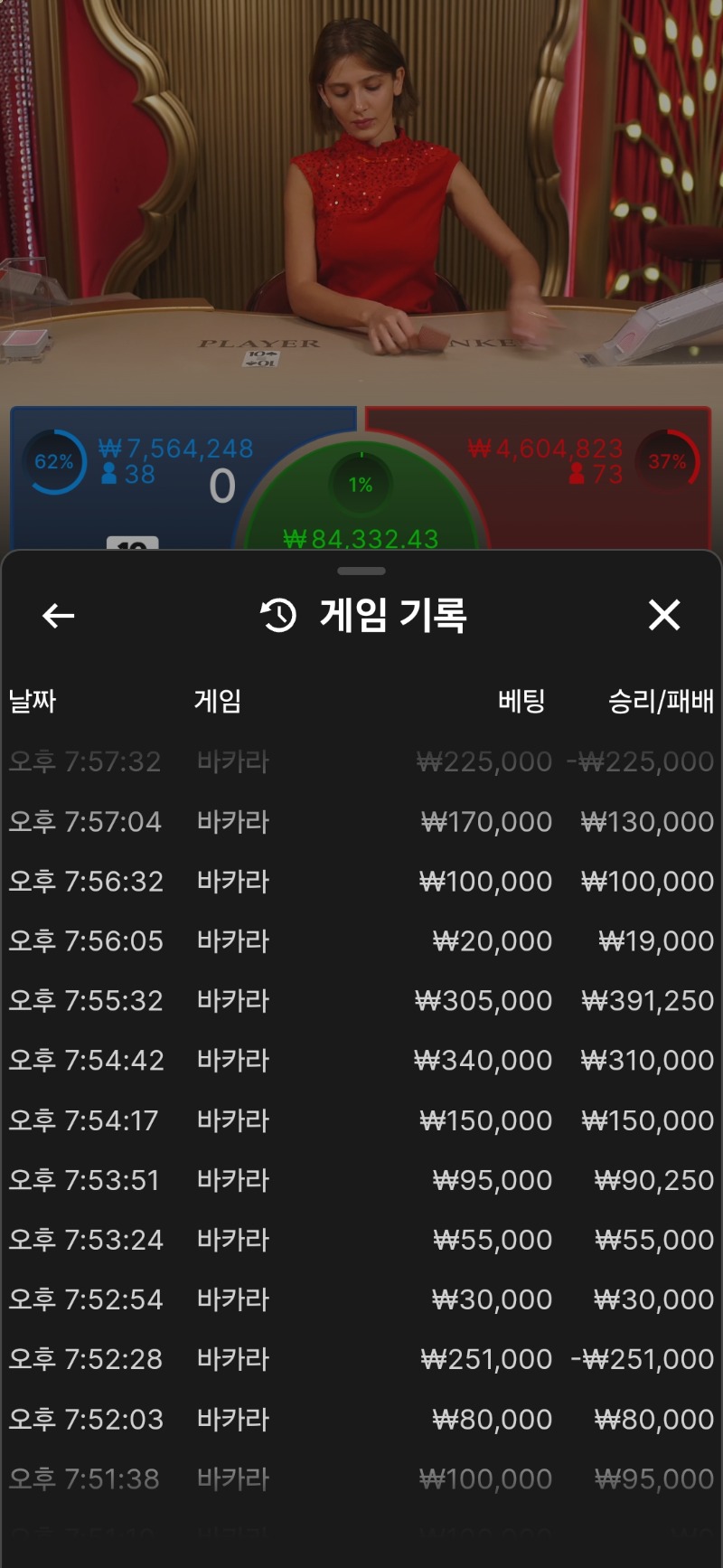Open the 오후 7:54:17 바카라 record

point(361,1120)
